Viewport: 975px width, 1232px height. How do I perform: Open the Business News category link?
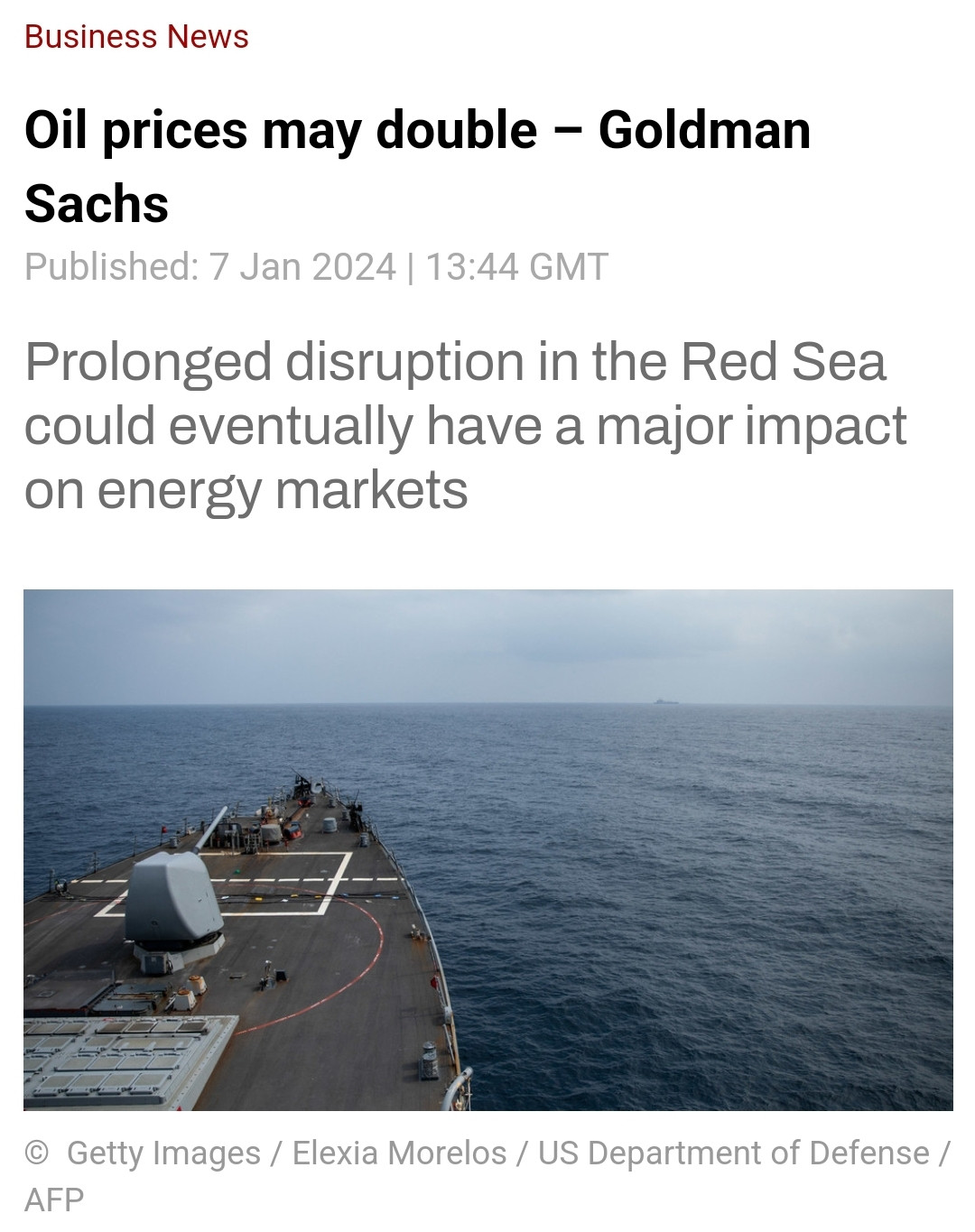pos(136,37)
